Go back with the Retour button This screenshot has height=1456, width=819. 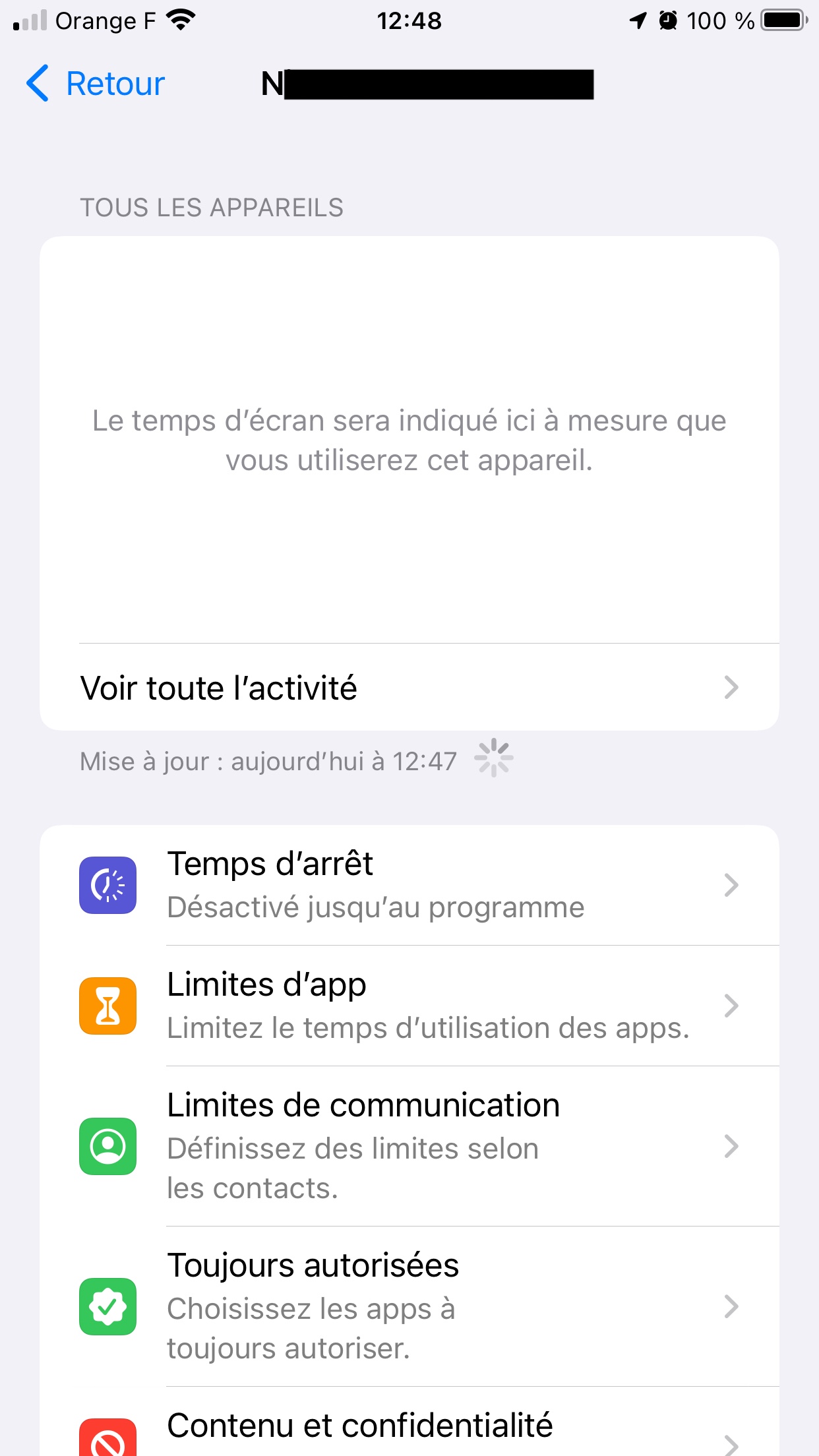click(x=96, y=84)
